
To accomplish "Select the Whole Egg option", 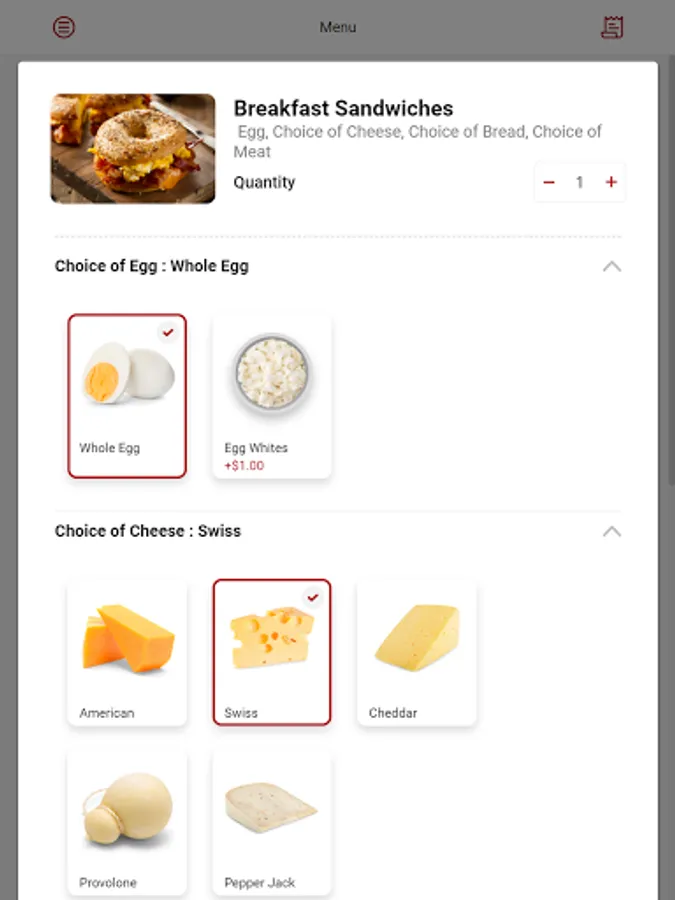I will click(127, 396).
